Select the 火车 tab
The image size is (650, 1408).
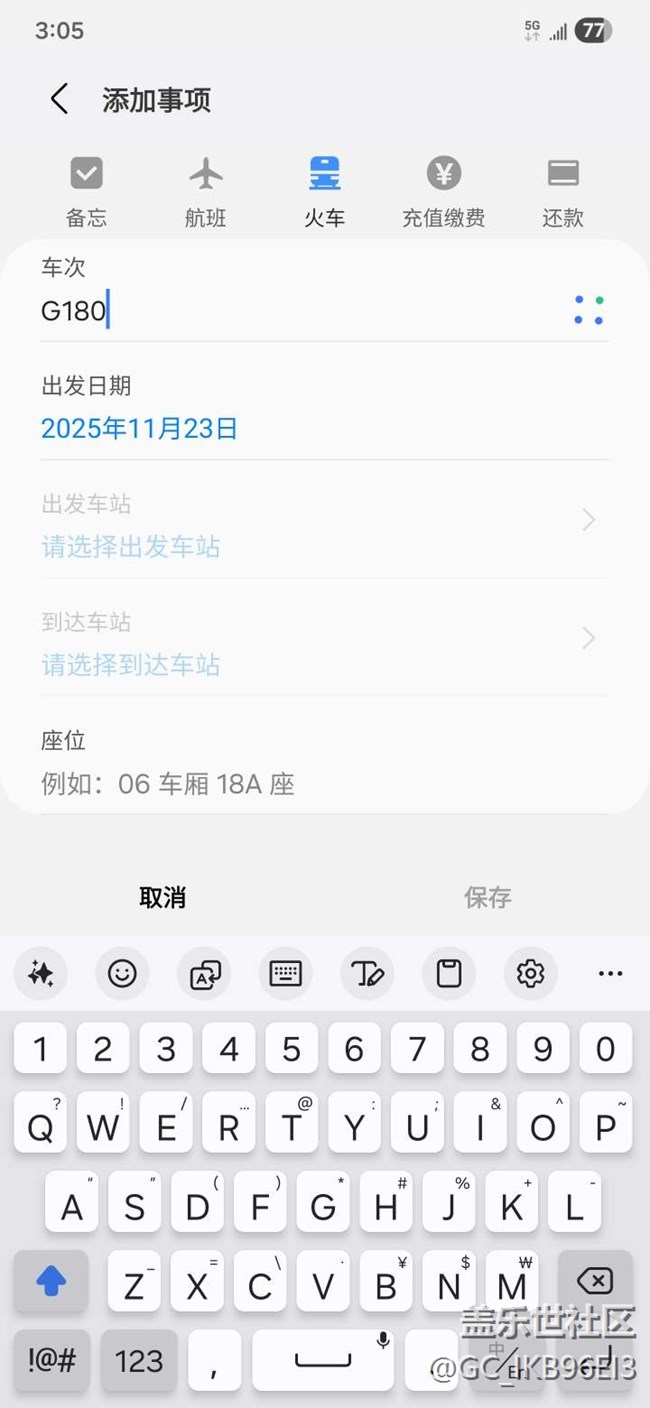pyautogui.click(x=325, y=192)
